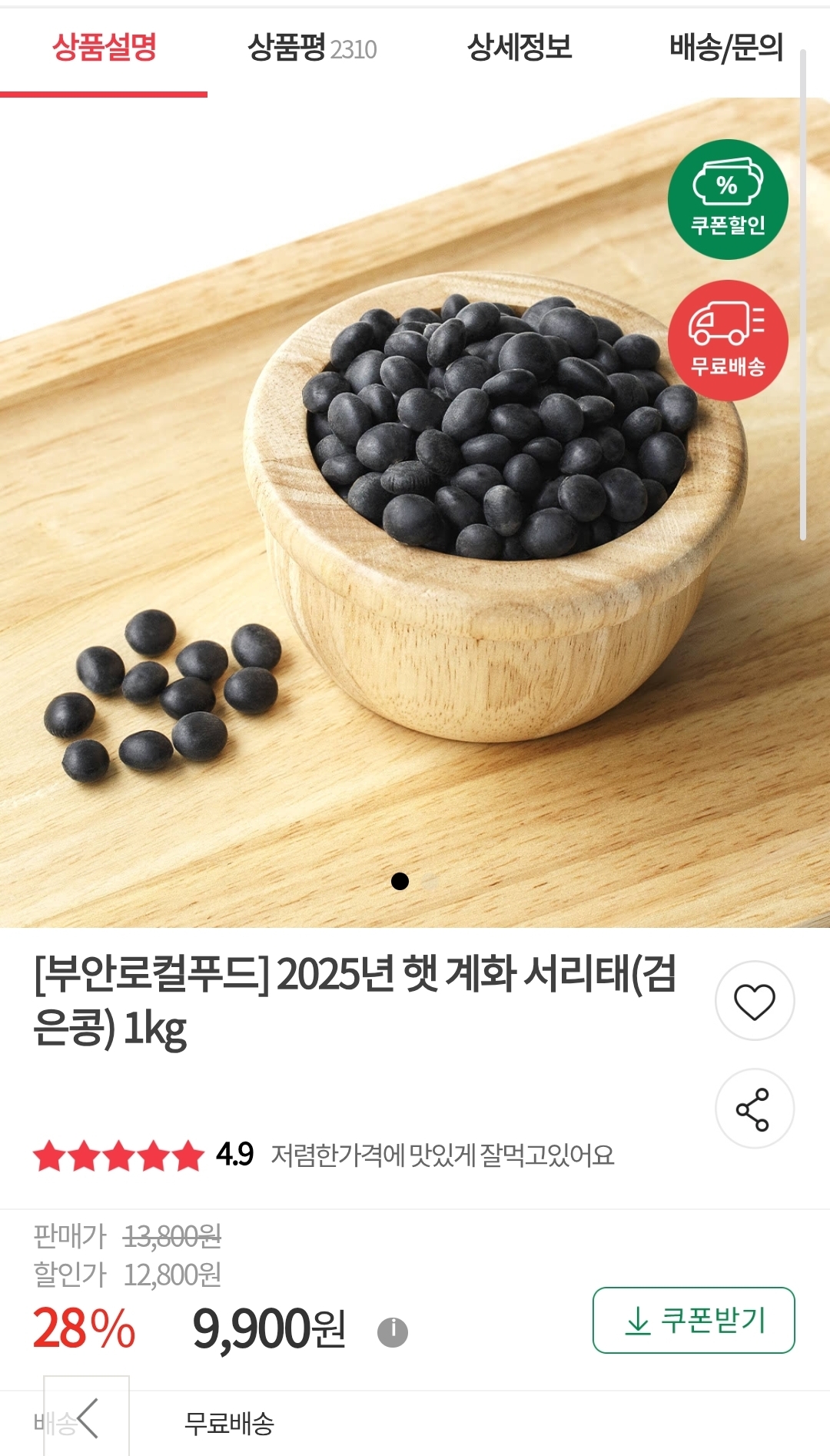Open the 배송/문의 tab

pos(725,48)
